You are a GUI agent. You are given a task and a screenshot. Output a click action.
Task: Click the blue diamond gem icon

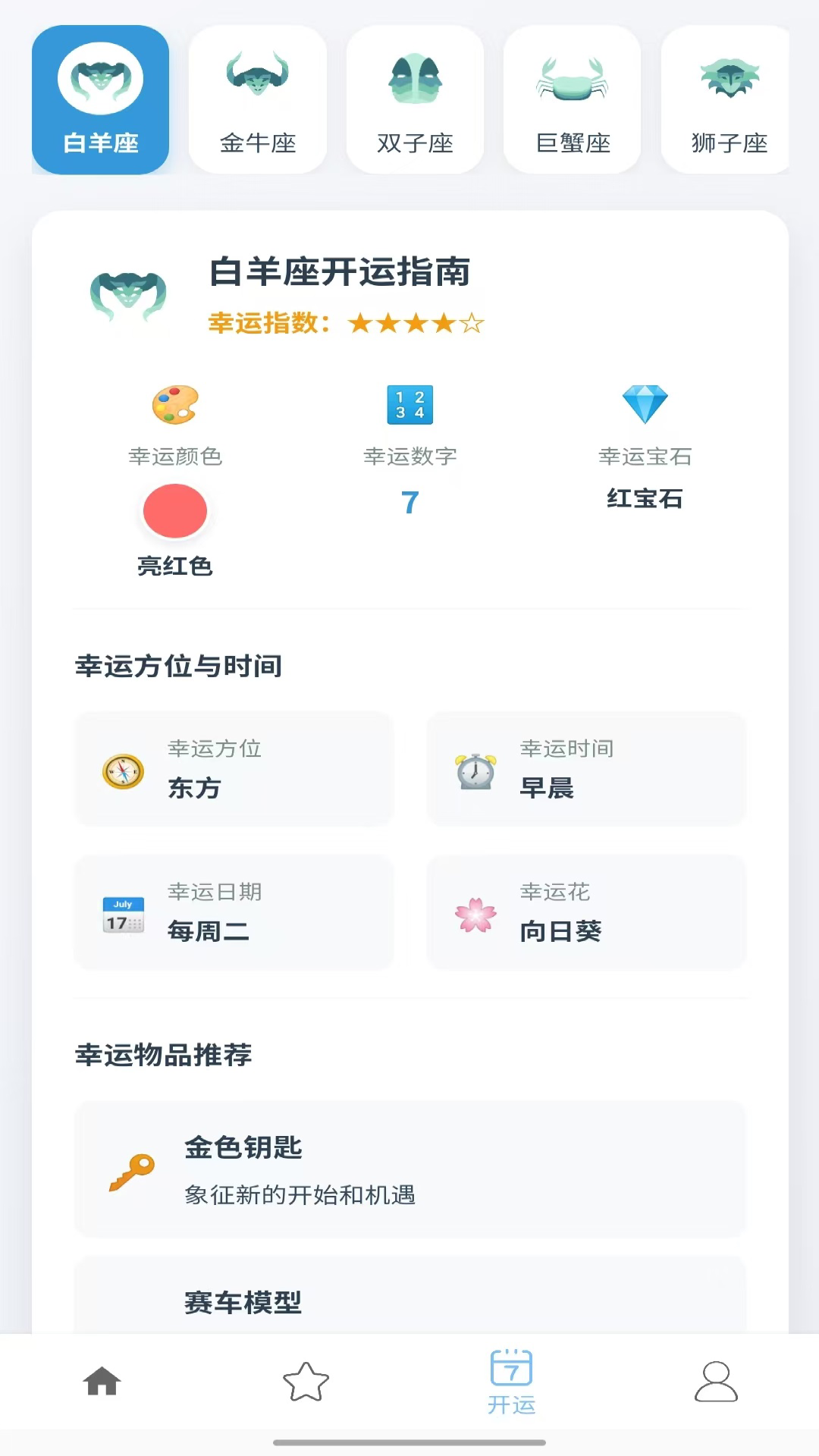(645, 406)
